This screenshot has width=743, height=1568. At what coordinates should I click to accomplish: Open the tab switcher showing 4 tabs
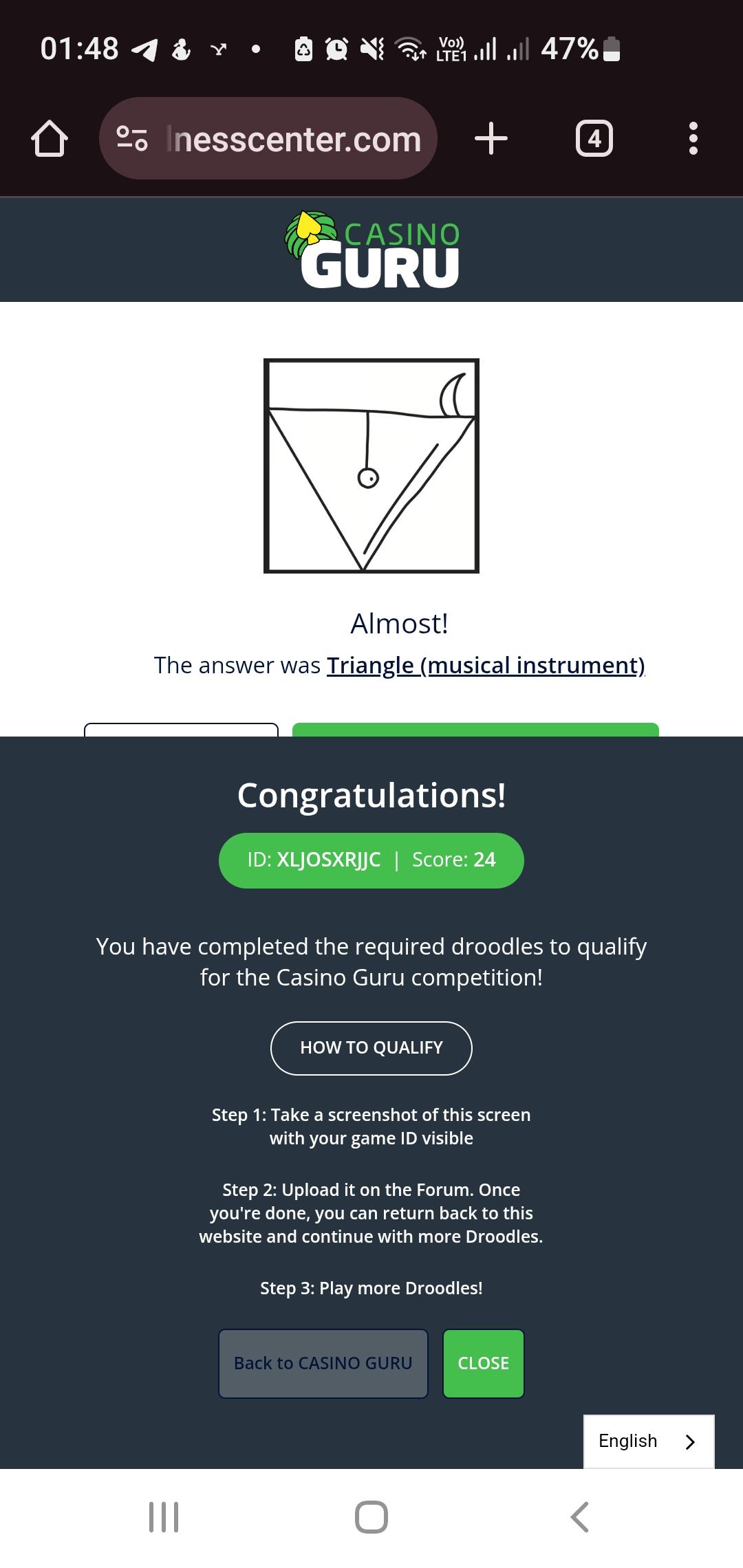pos(594,139)
